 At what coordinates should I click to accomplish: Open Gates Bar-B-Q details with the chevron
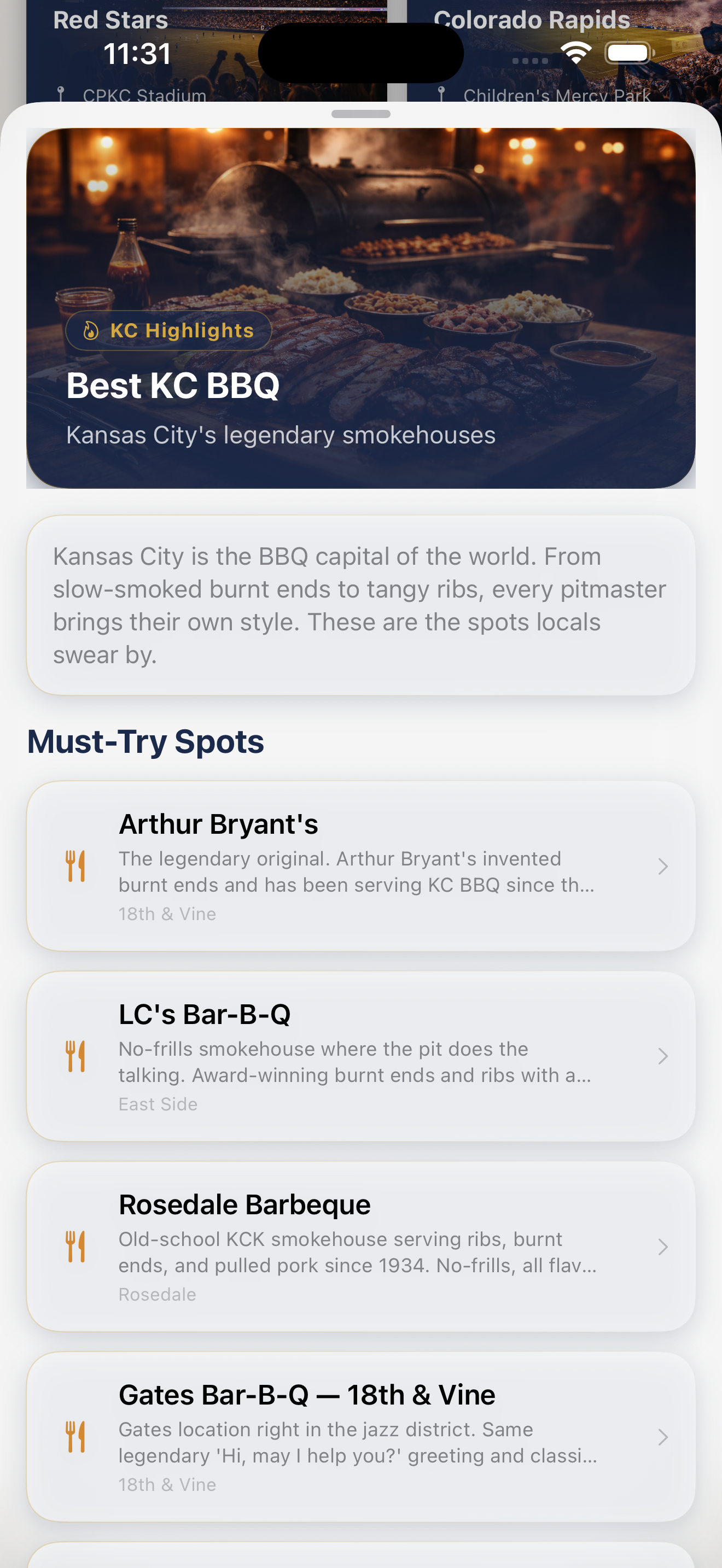point(663,1437)
